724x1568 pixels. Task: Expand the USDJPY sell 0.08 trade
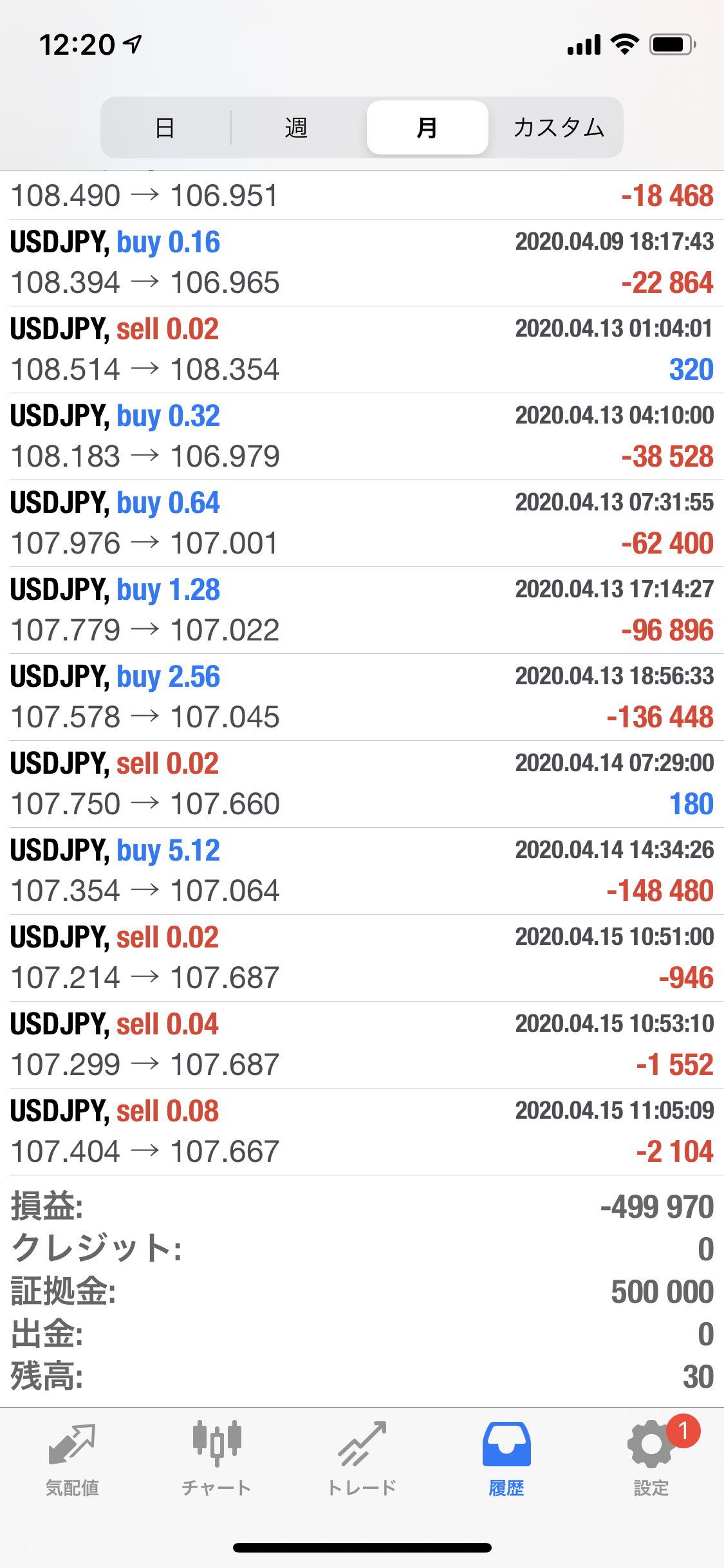362,1132
